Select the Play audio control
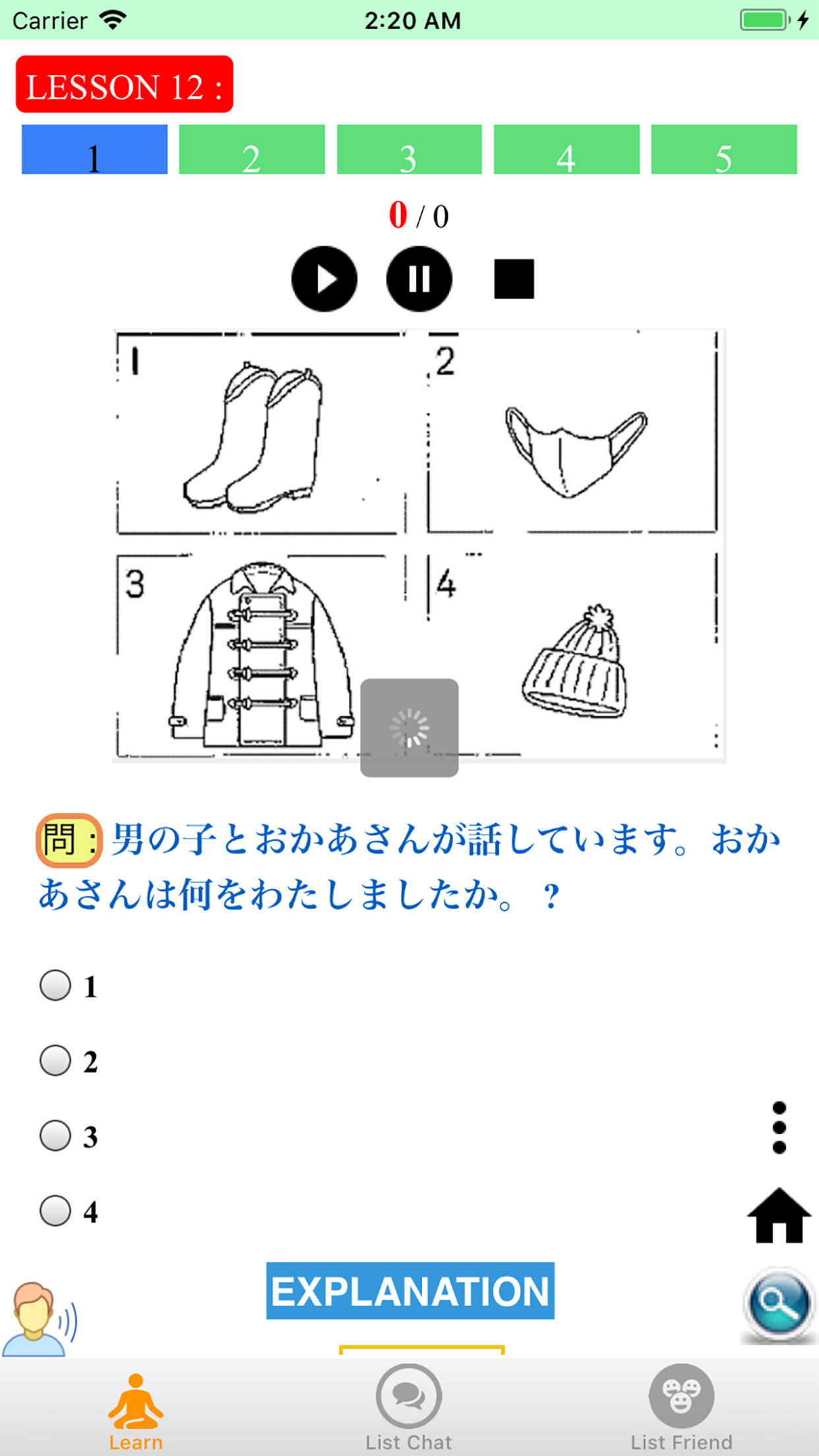The image size is (819, 1456). pyautogui.click(x=324, y=279)
